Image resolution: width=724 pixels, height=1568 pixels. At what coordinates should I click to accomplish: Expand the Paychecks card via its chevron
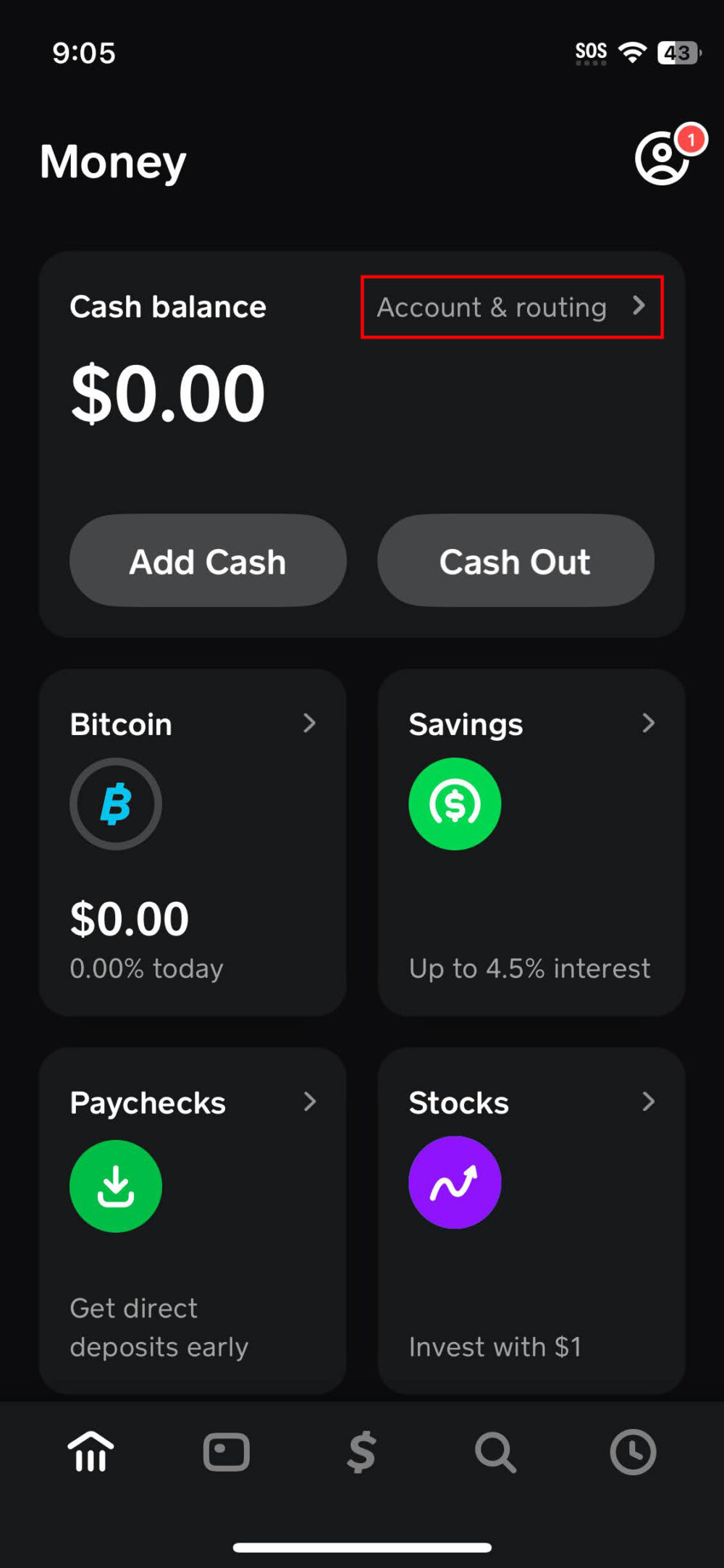pyautogui.click(x=311, y=1102)
